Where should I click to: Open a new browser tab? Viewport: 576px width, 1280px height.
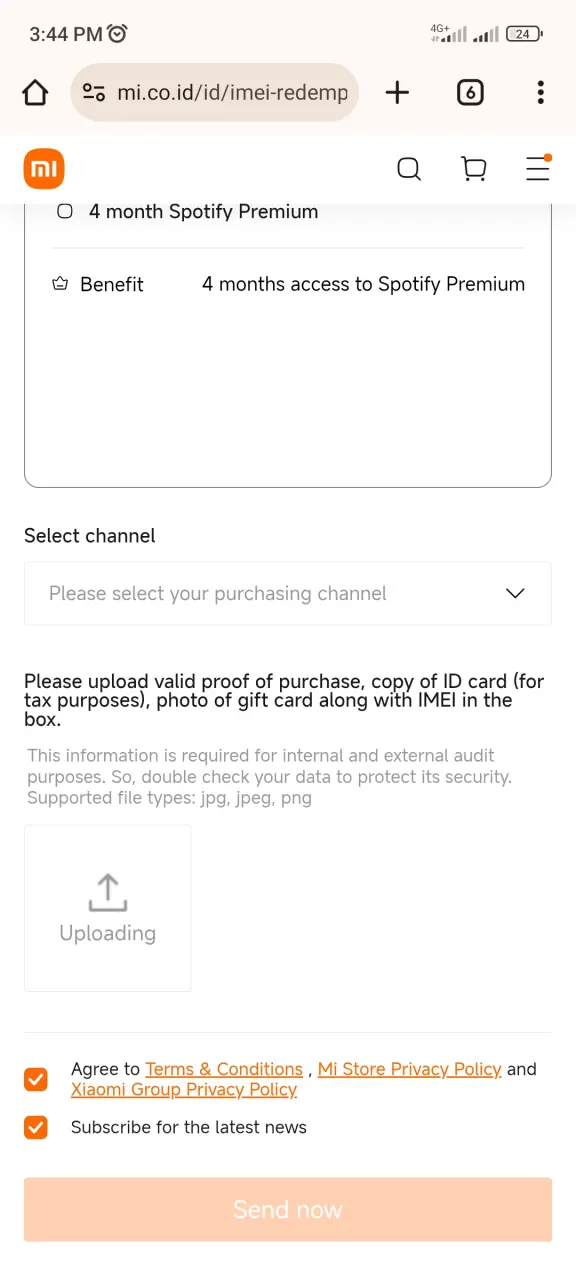[x=397, y=93]
